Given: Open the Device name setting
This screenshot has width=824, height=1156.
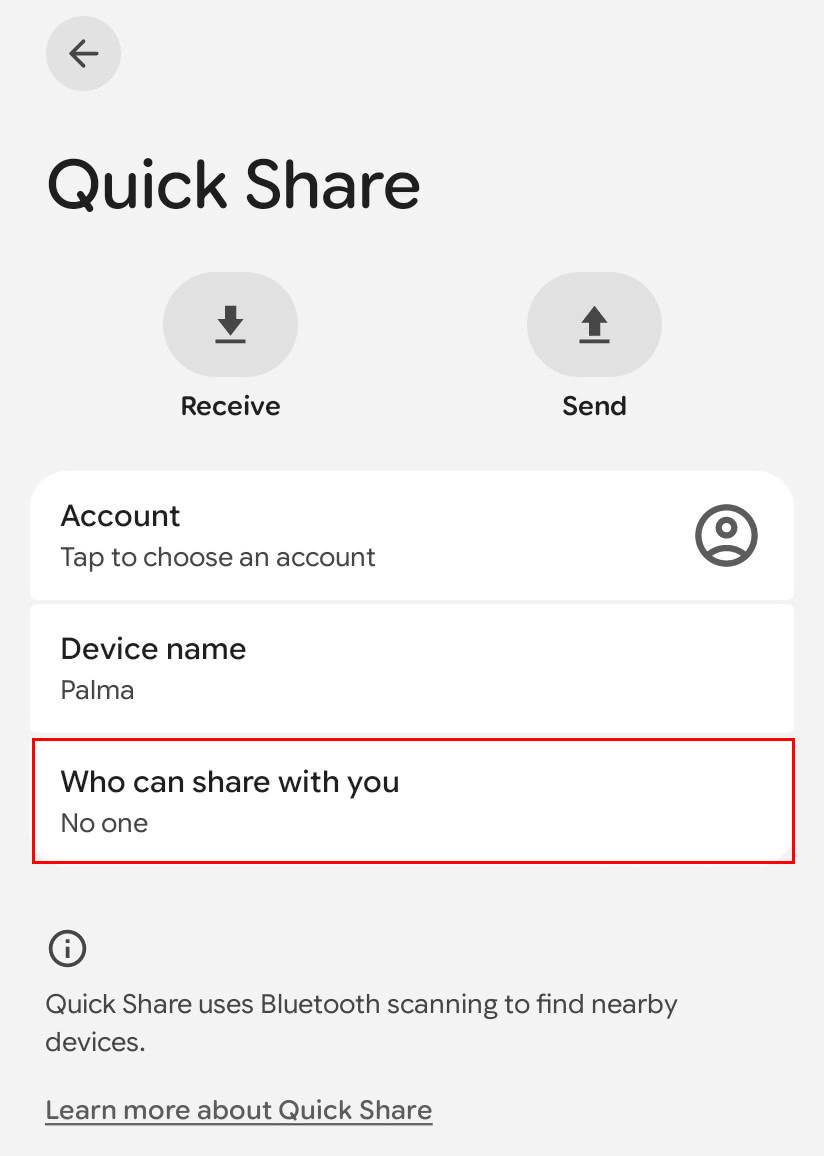Looking at the screenshot, I should click(412, 668).
